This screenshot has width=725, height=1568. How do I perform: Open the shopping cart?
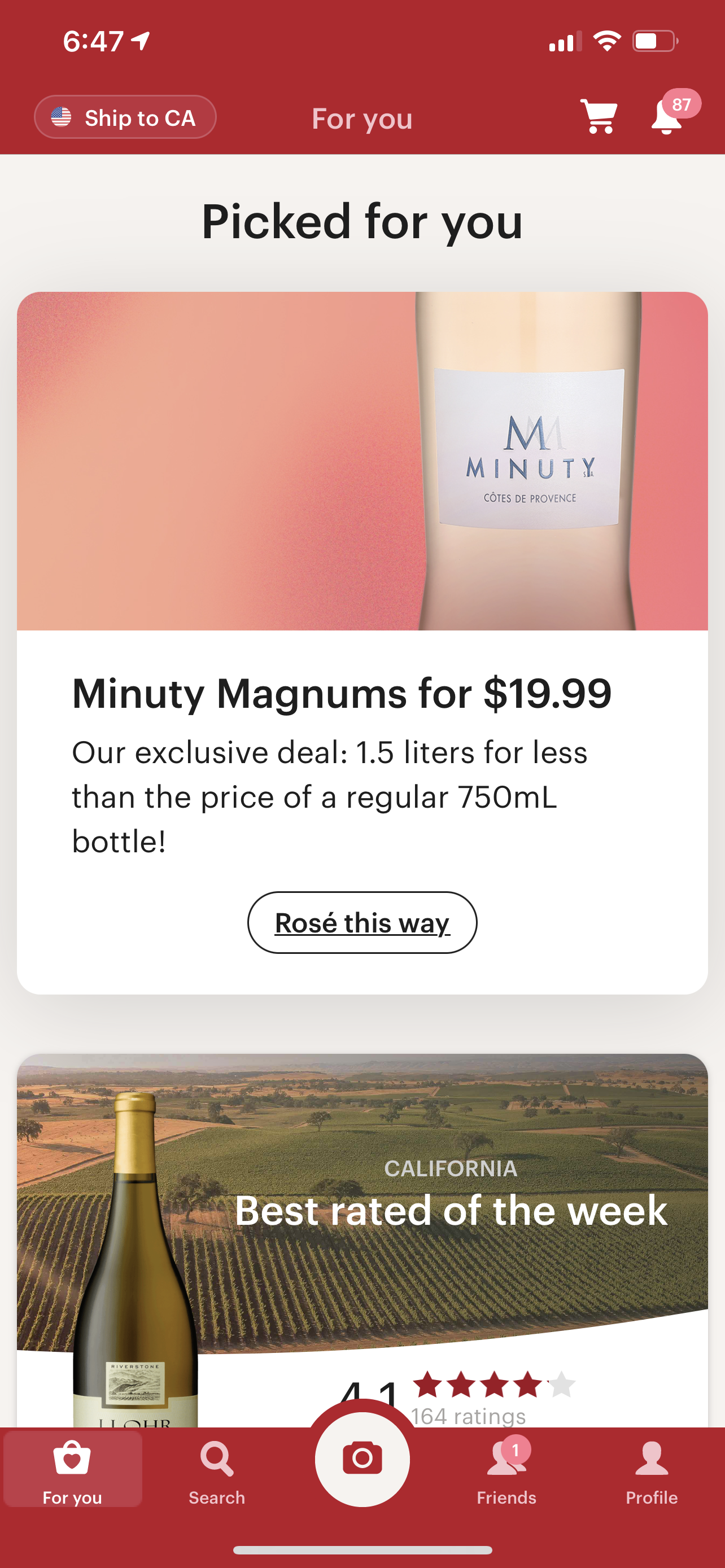click(x=599, y=116)
